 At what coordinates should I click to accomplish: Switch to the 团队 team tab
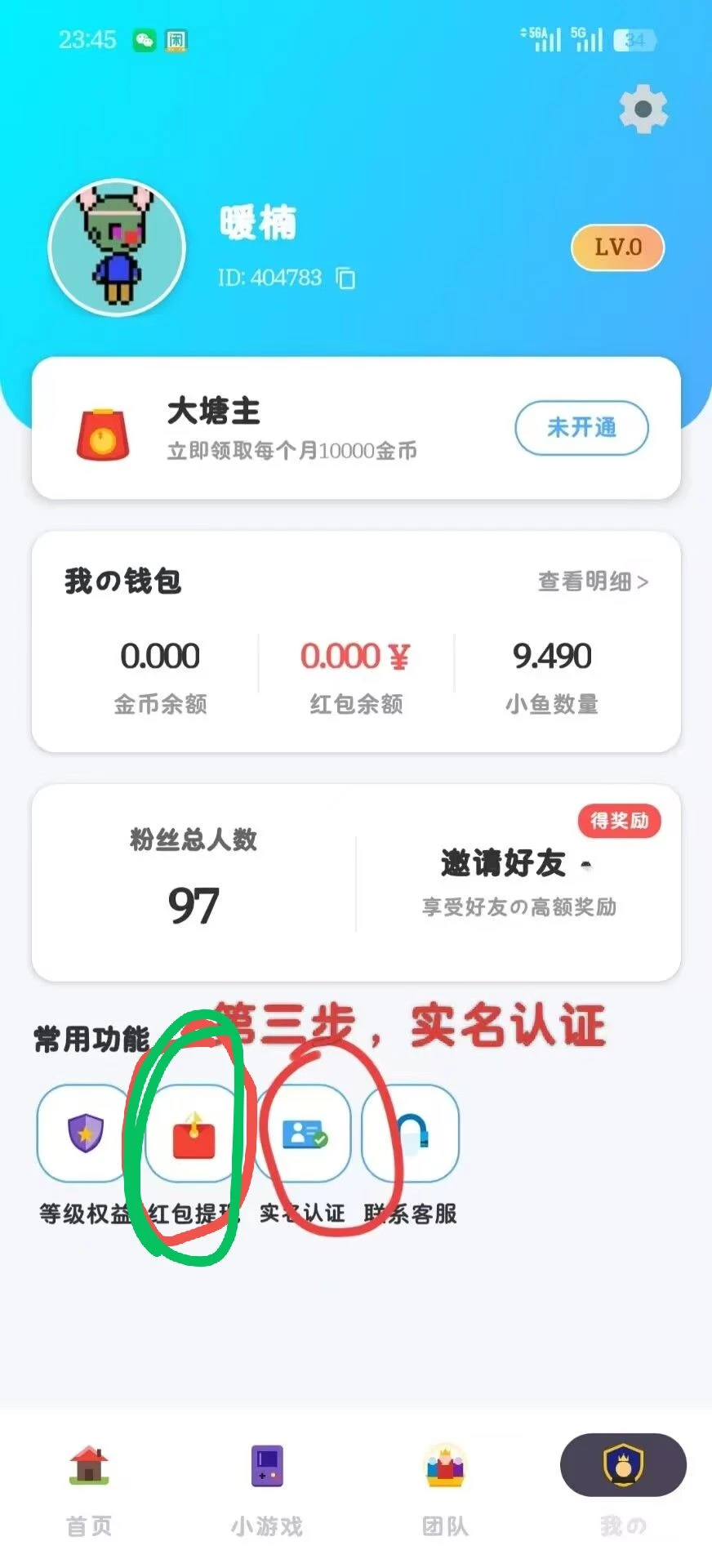tap(445, 1488)
